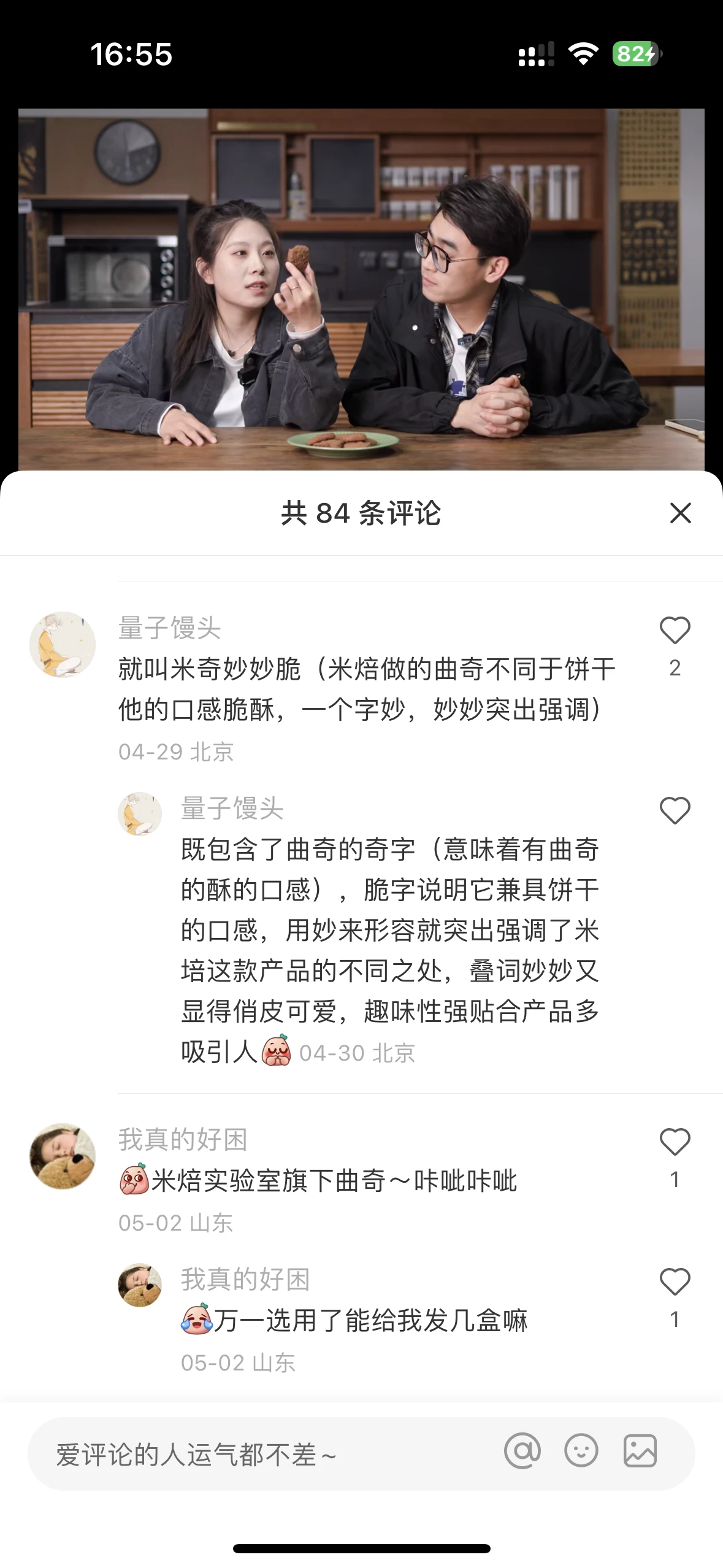Attach an image to the comment
This screenshot has width=723, height=1568.
click(x=640, y=1451)
